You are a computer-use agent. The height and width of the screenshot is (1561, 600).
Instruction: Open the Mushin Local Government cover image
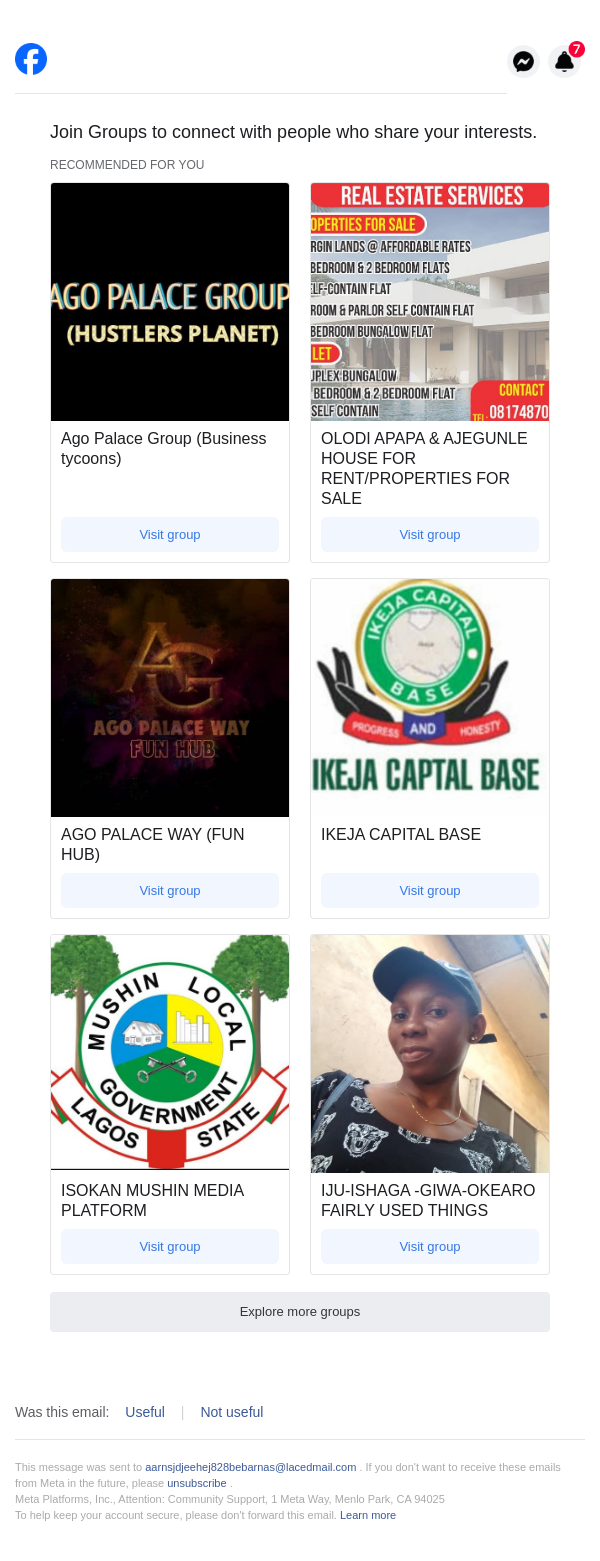(x=170, y=1054)
